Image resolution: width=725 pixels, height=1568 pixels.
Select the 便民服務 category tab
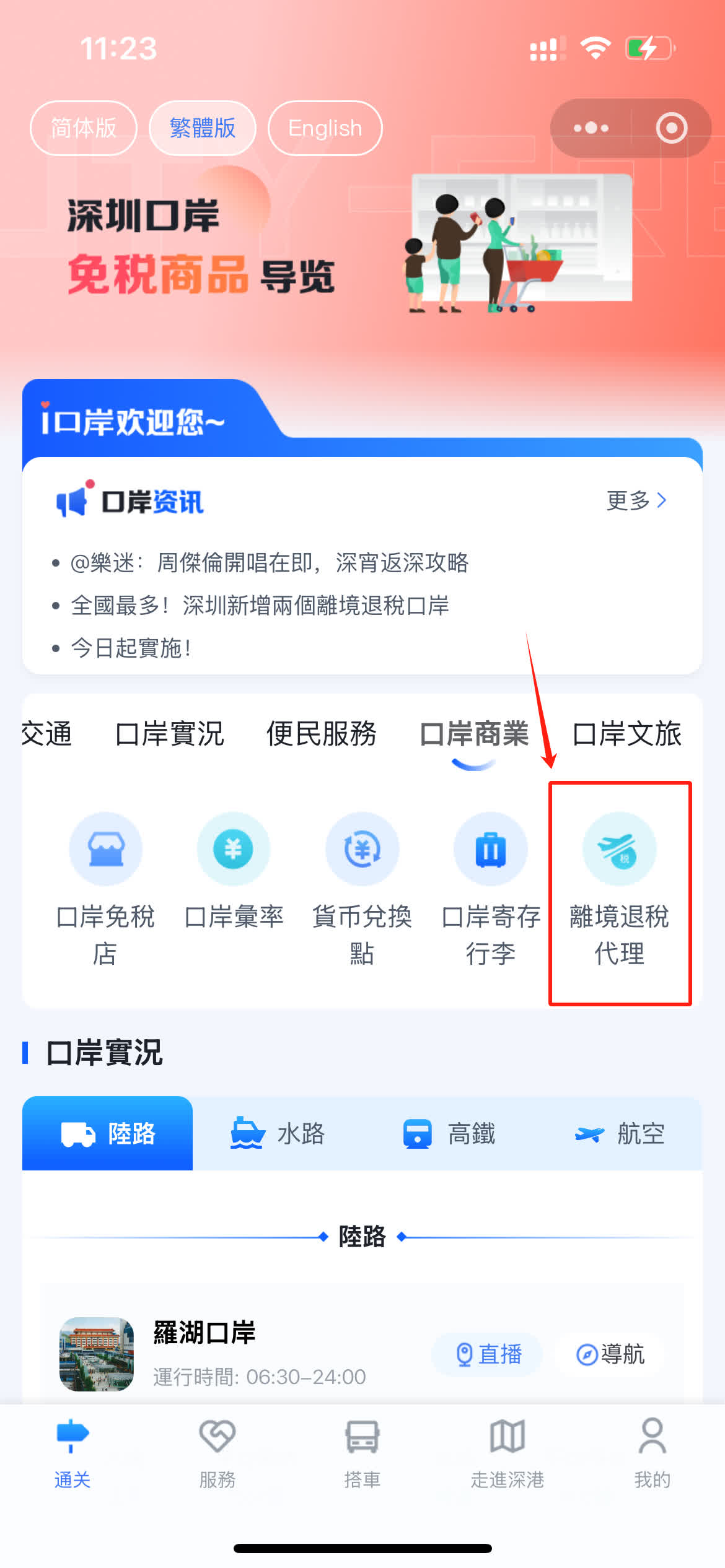321,734
